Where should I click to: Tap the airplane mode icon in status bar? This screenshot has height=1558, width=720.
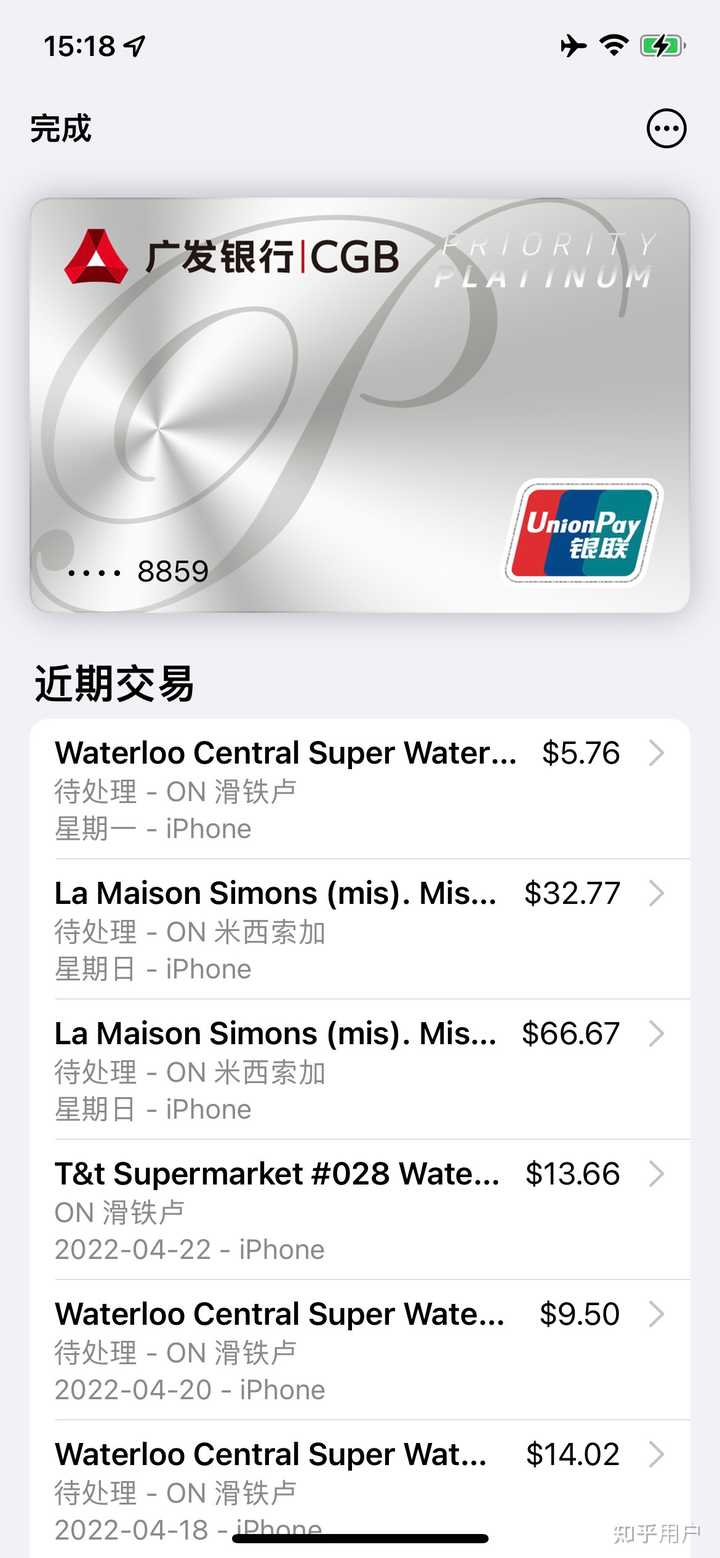(x=571, y=45)
